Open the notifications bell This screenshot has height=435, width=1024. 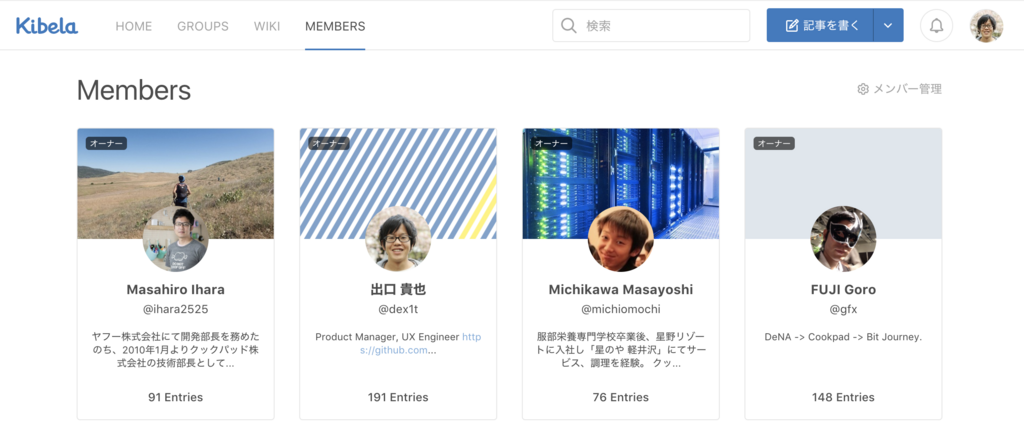click(x=937, y=26)
